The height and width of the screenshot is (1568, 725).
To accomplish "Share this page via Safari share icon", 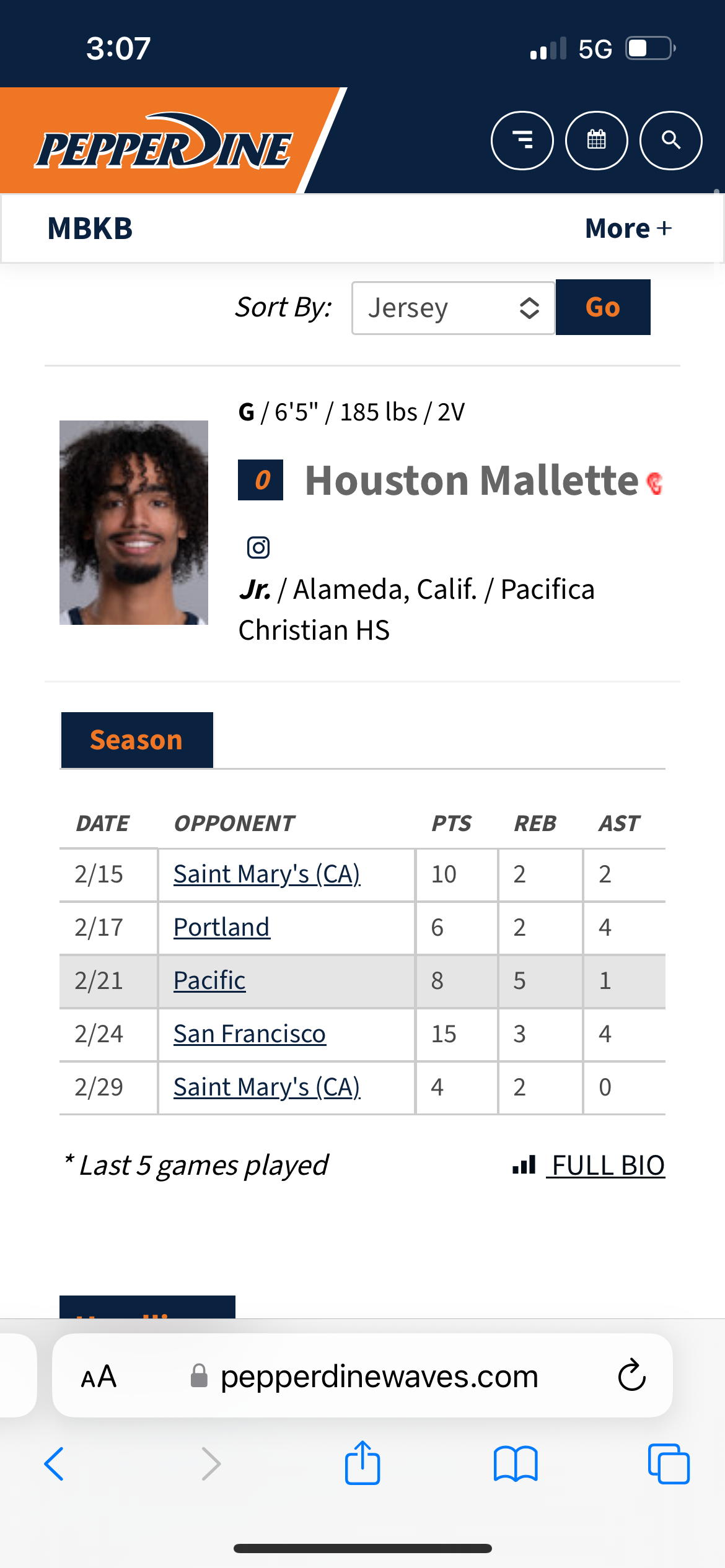I will (362, 1463).
